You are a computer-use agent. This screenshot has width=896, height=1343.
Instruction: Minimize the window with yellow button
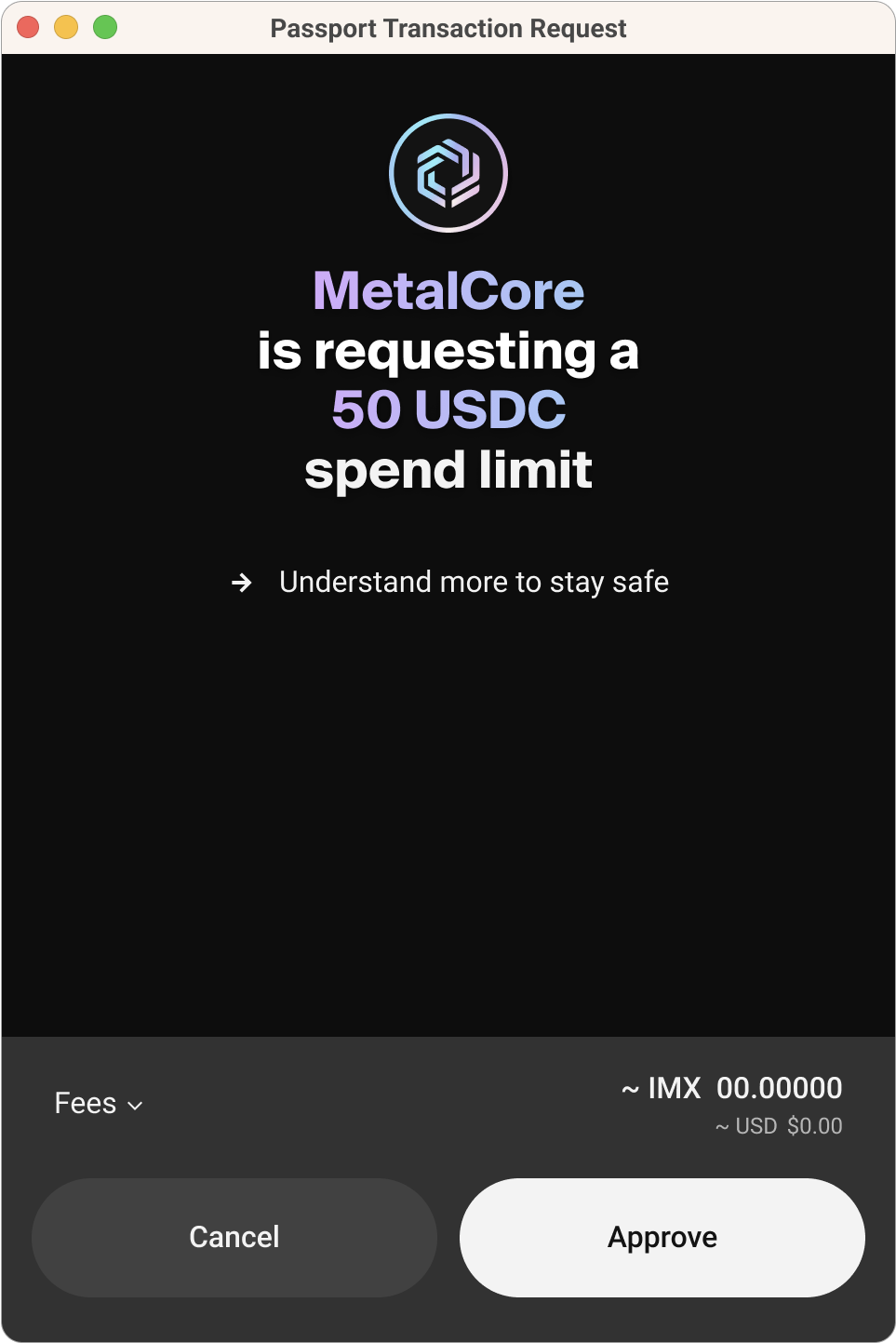66,28
